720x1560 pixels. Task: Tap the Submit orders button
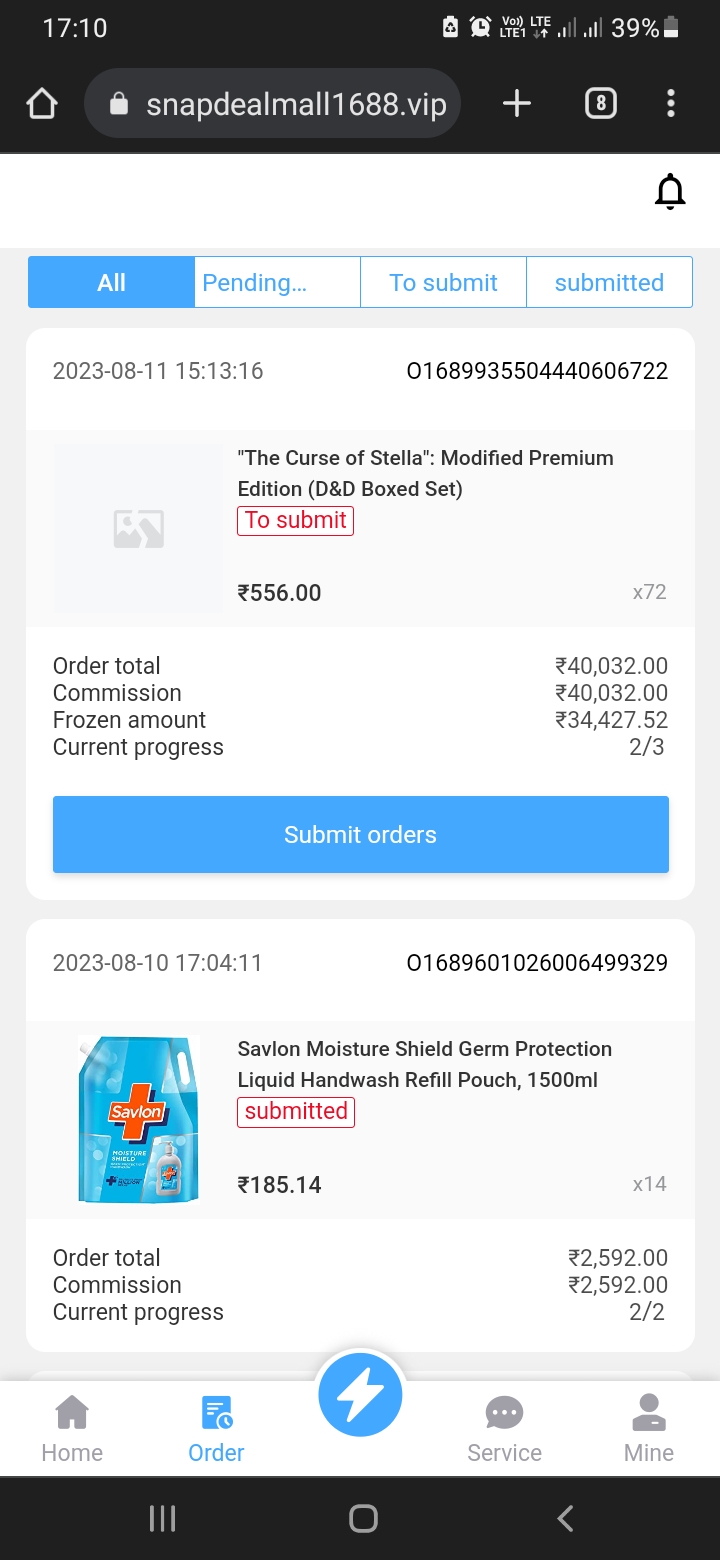pyautogui.click(x=360, y=835)
